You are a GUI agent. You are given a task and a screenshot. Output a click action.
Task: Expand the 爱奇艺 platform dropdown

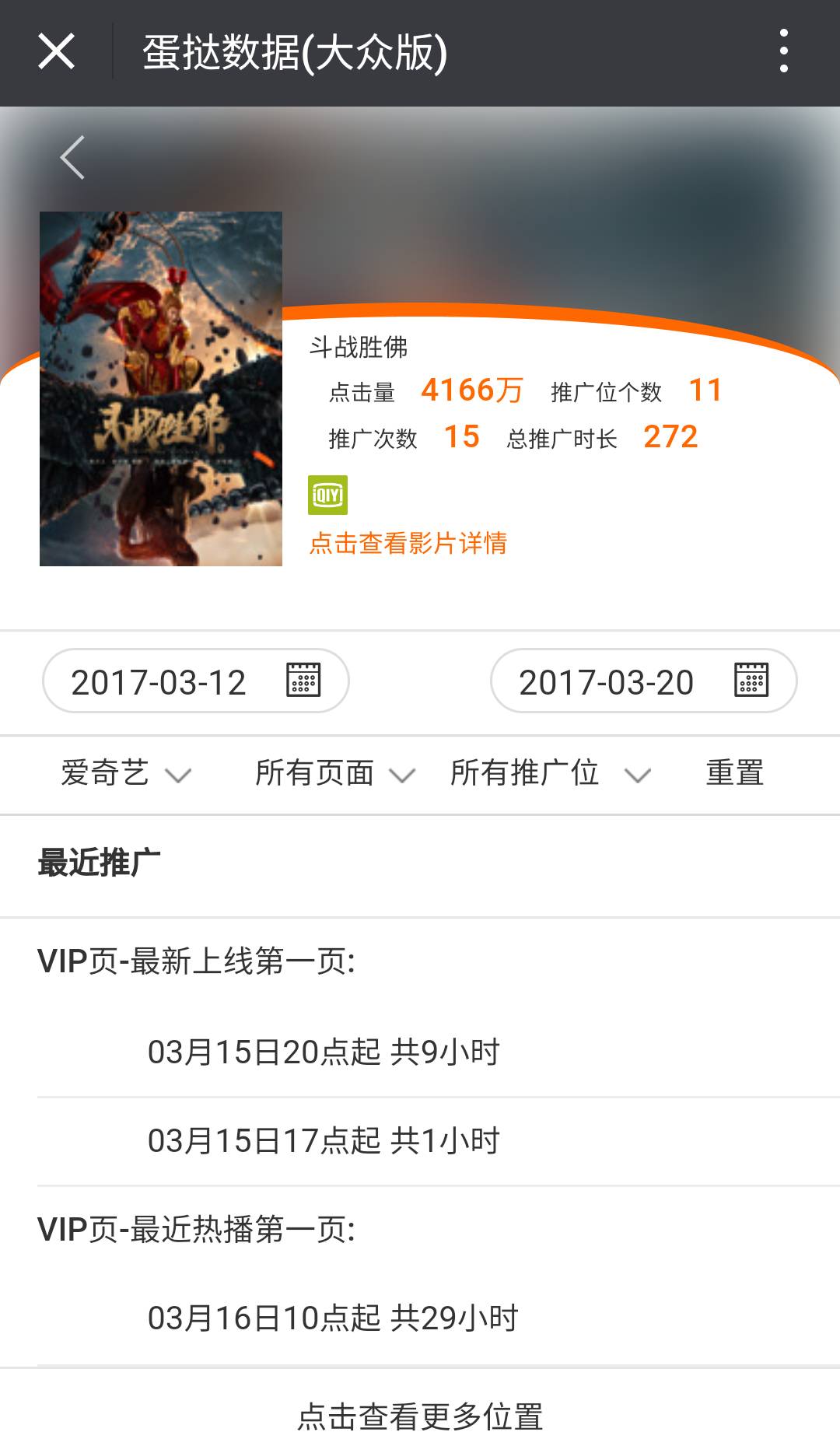pos(126,774)
